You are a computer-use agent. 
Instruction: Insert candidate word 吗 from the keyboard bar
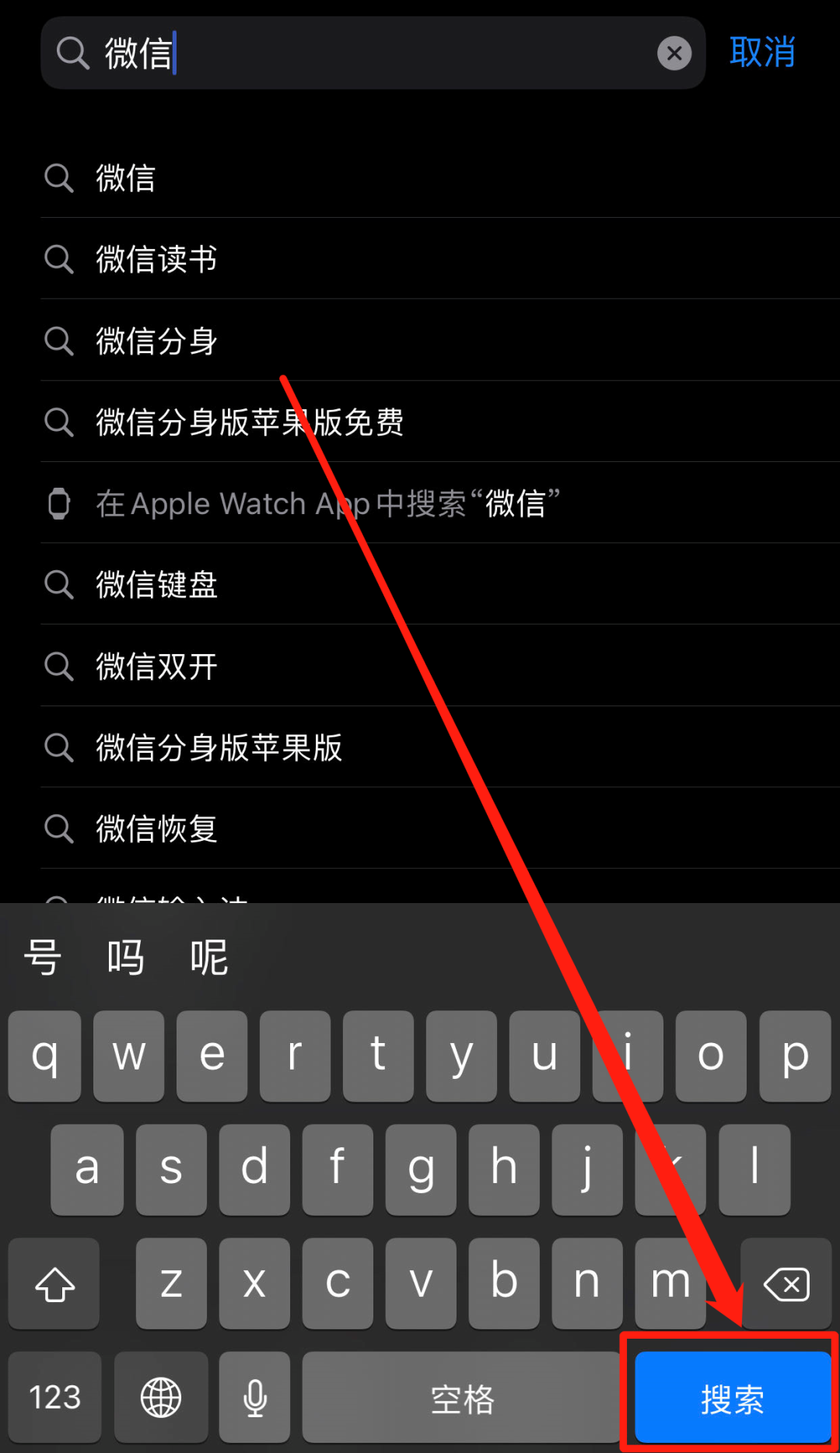pyautogui.click(x=126, y=958)
